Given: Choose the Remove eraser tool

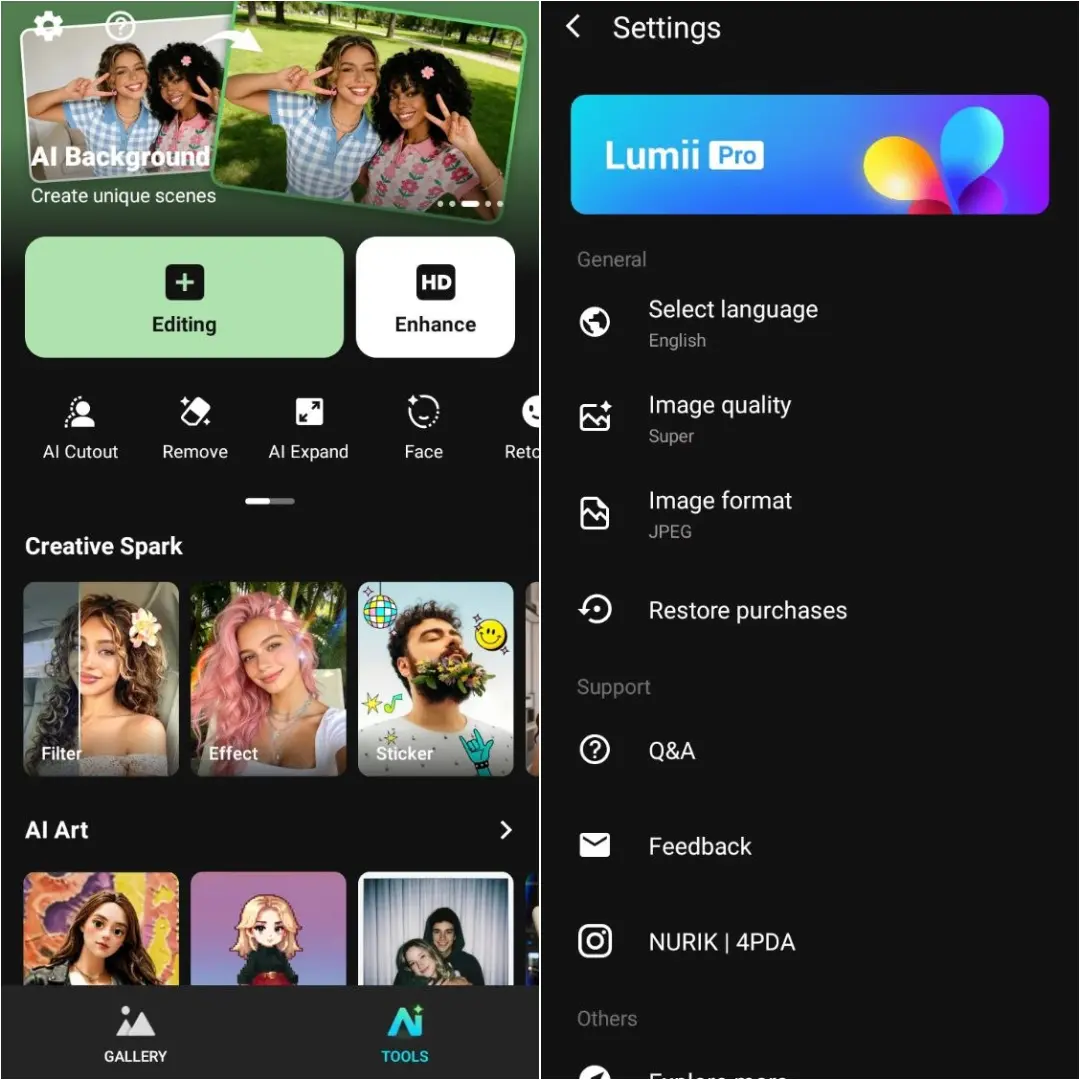Looking at the screenshot, I should tap(195, 428).
